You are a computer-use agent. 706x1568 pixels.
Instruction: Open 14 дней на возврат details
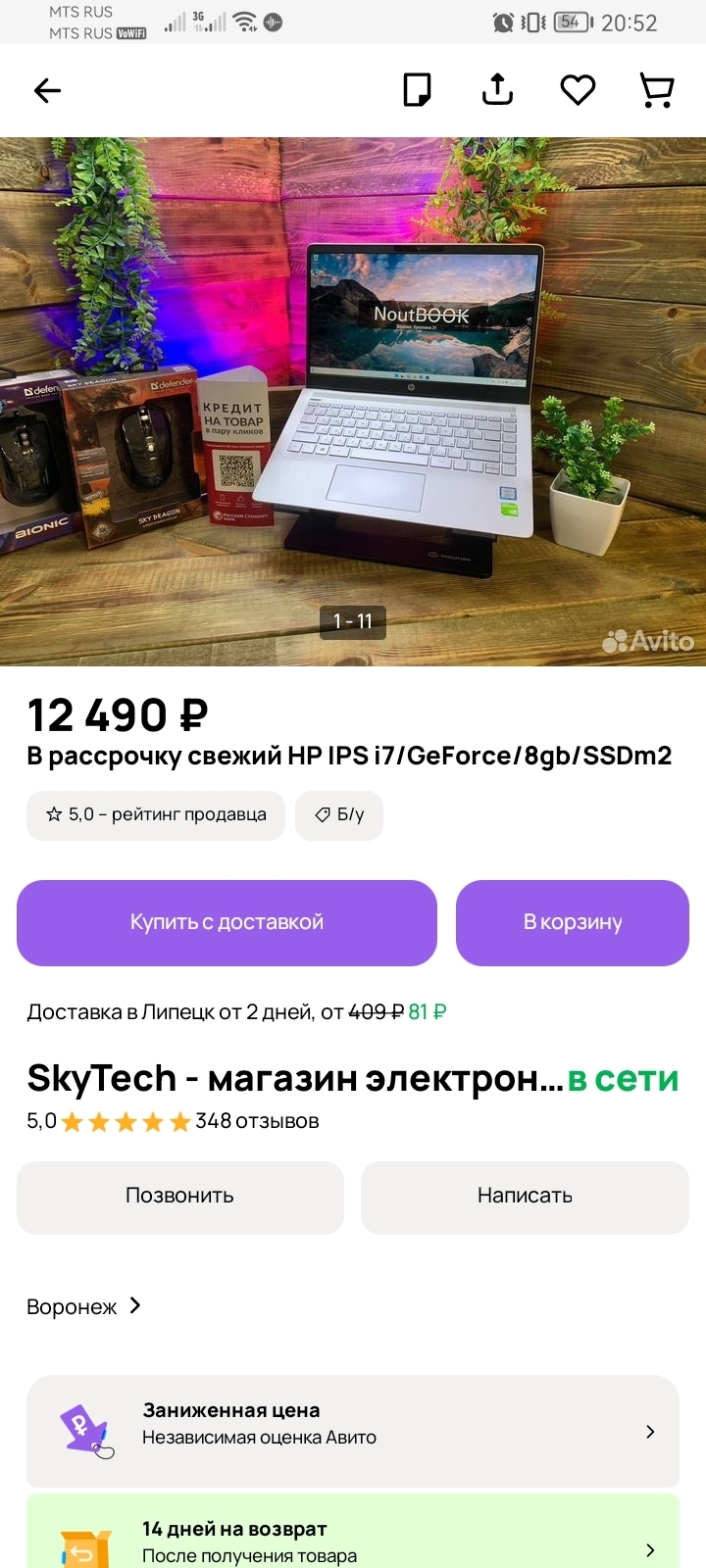(353, 1533)
